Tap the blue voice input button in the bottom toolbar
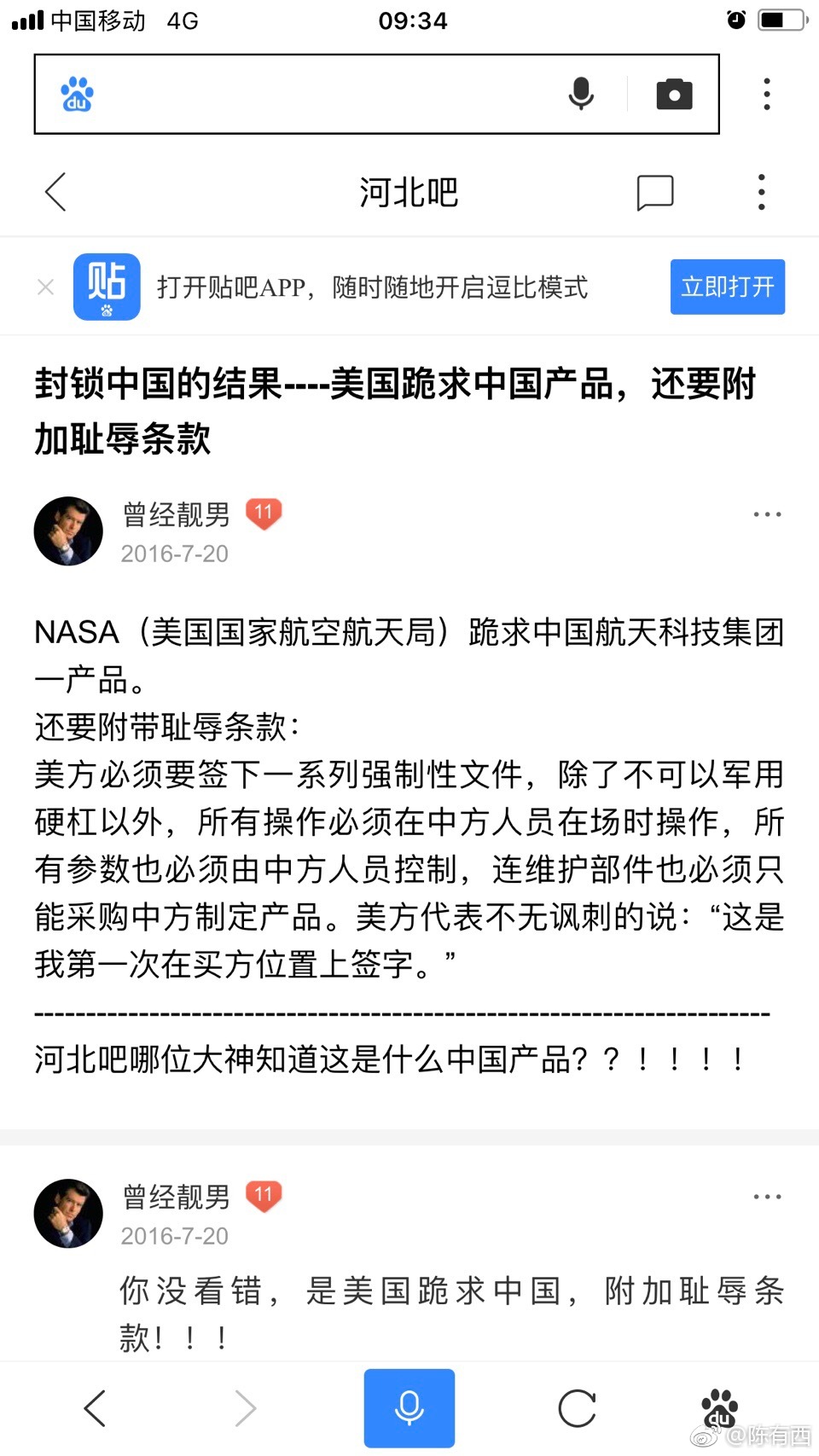 click(x=409, y=1408)
